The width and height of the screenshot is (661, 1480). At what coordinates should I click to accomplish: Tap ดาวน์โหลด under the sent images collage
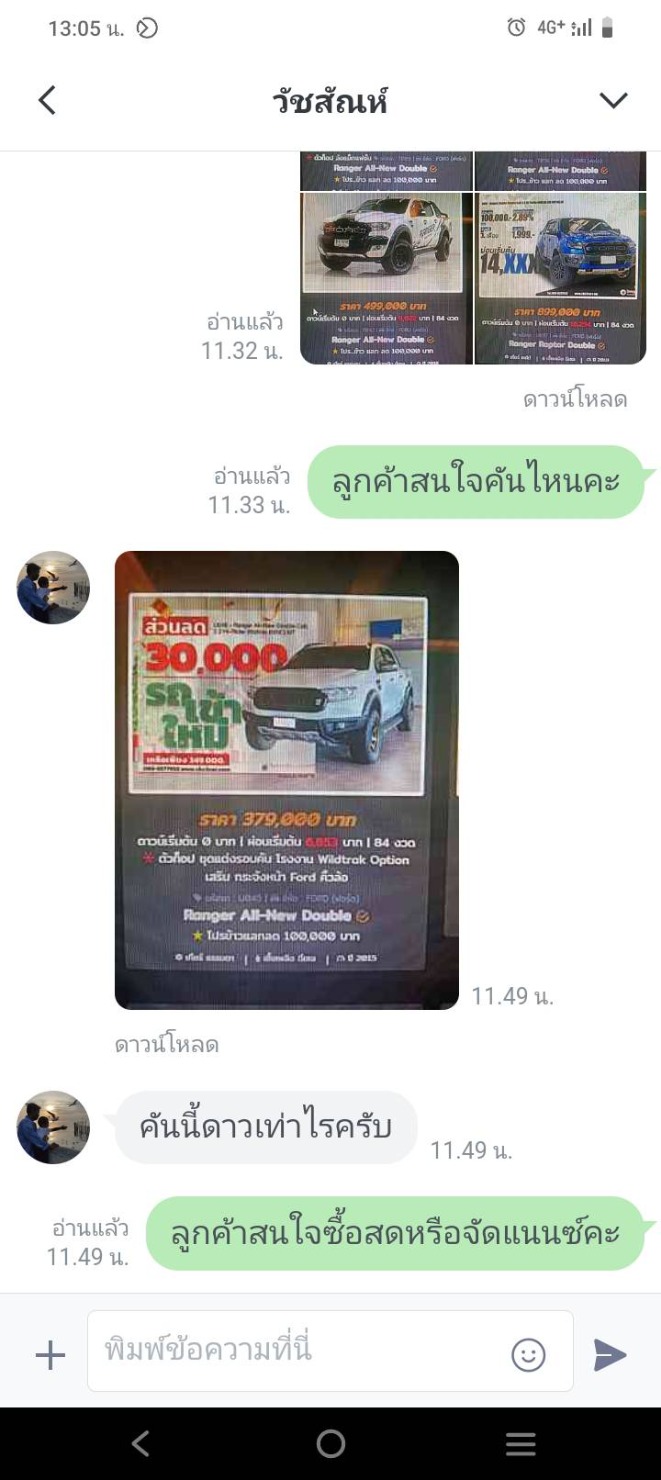click(575, 400)
